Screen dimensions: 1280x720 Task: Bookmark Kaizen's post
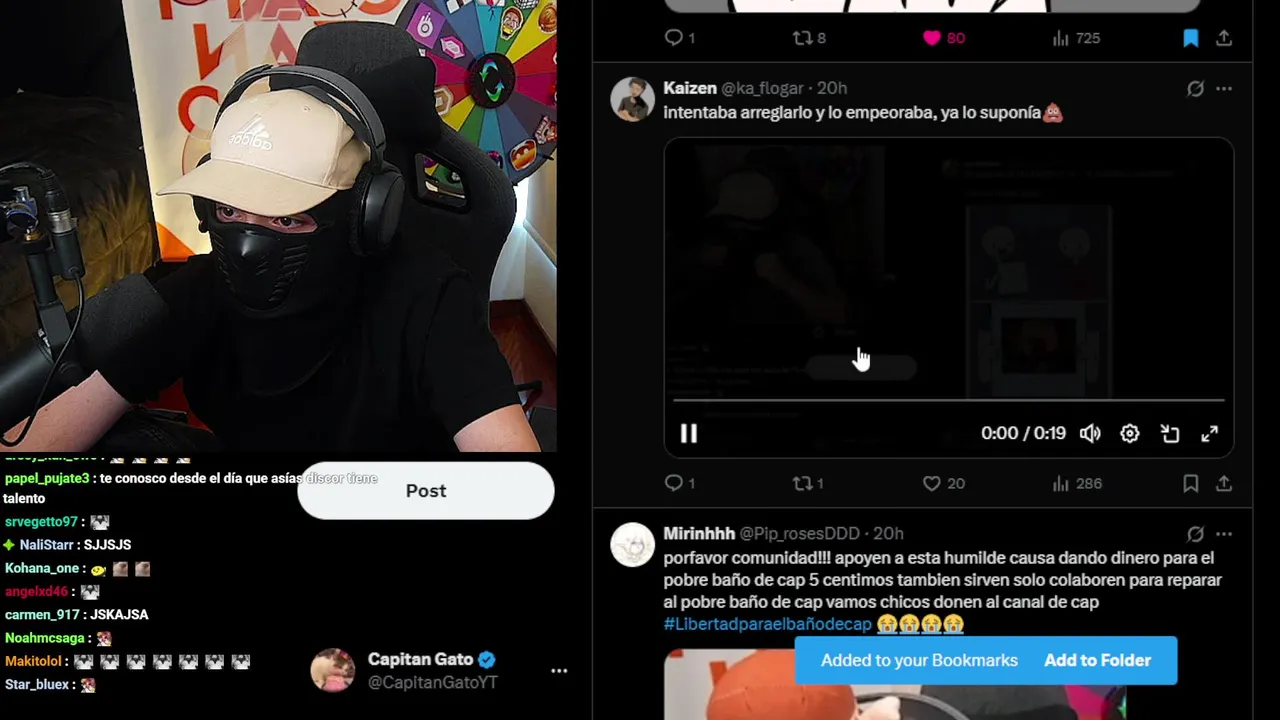pyautogui.click(x=1190, y=483)
